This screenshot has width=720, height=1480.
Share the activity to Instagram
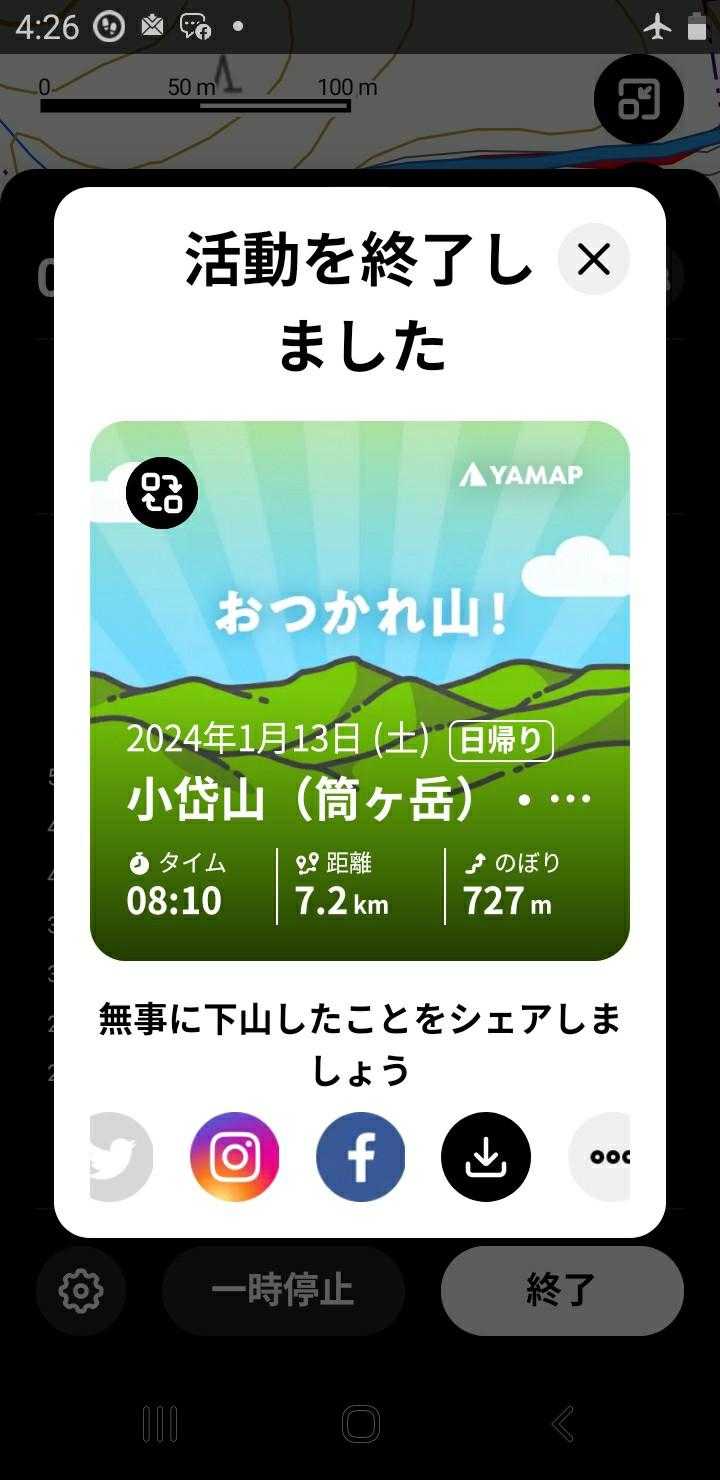[x=235, y=1157]
